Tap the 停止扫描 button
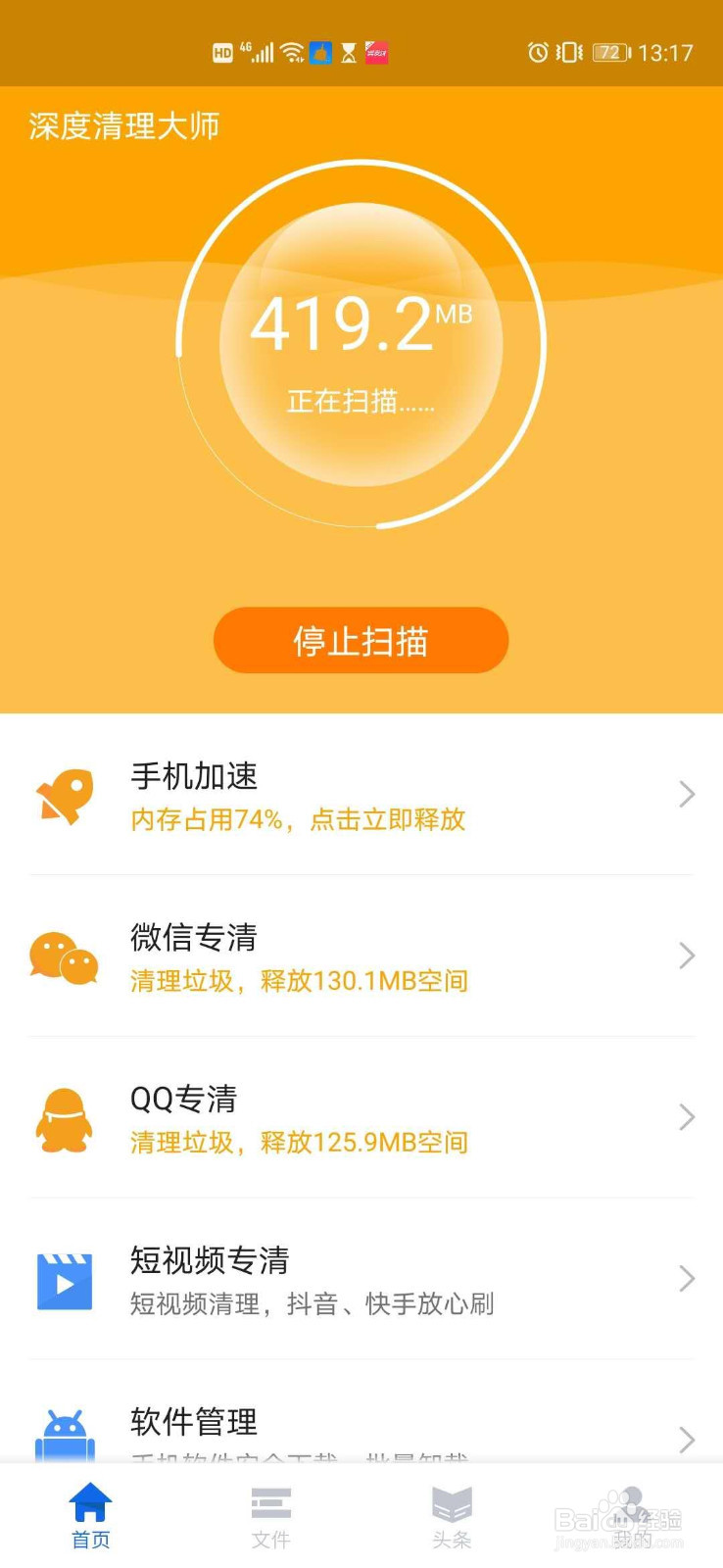Screen dimensions: 723x1568 pos(361,640)
